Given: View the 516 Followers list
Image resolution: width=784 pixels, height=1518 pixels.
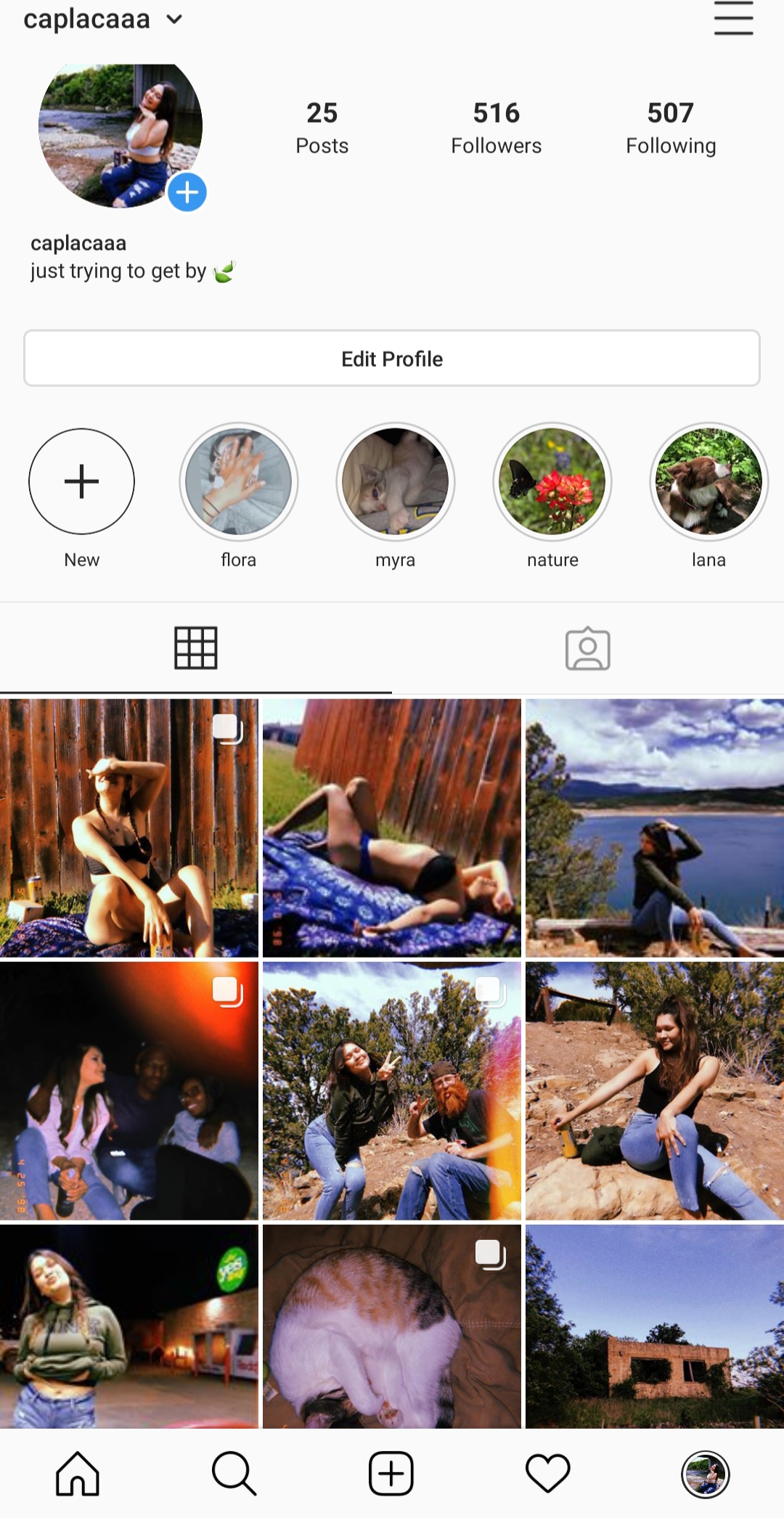Looking at the screenshot, I should [497, 128].
